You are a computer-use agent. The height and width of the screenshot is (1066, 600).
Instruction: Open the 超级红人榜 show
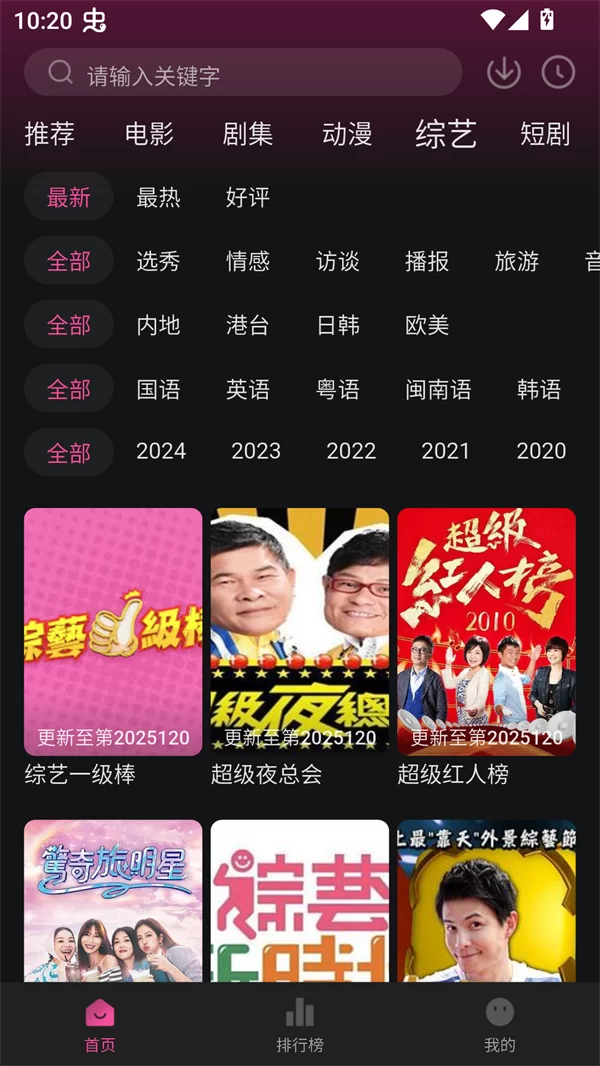pos(486,632)
